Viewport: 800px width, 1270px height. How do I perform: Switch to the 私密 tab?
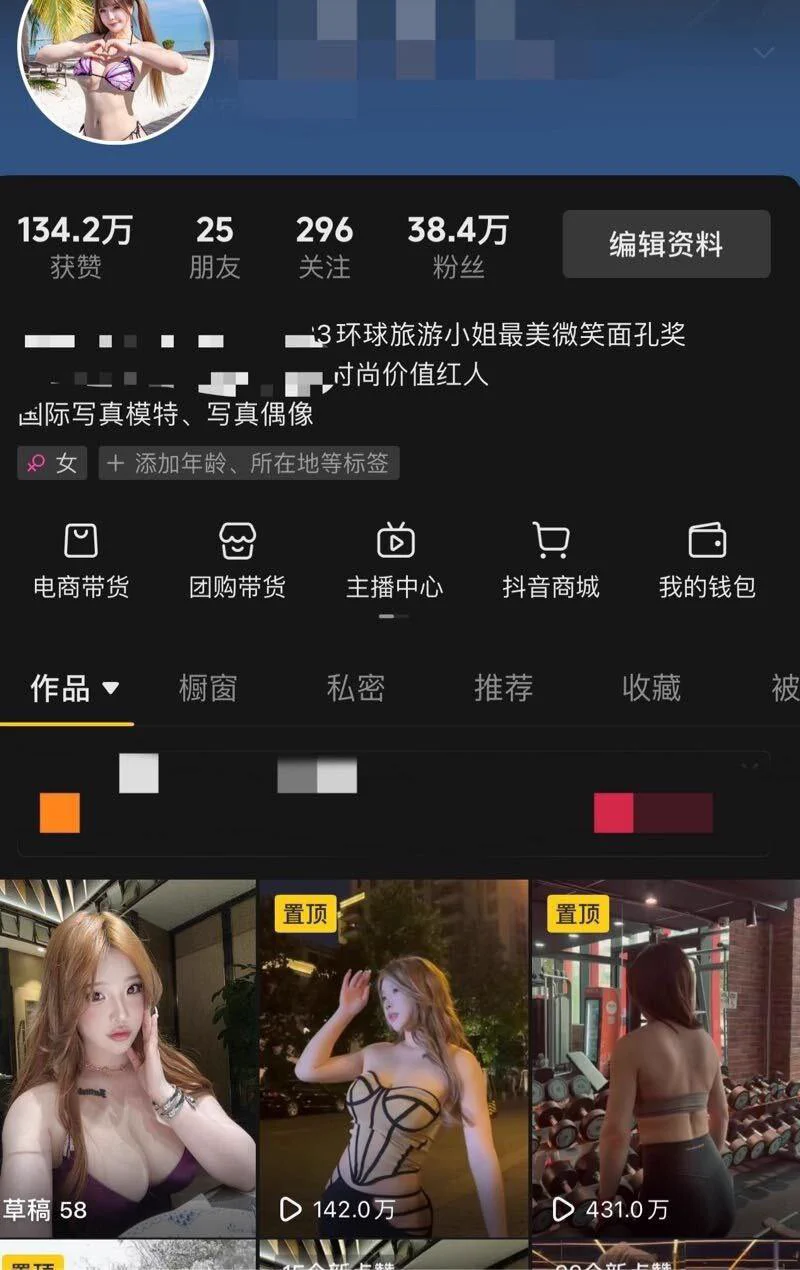point(355,688)
